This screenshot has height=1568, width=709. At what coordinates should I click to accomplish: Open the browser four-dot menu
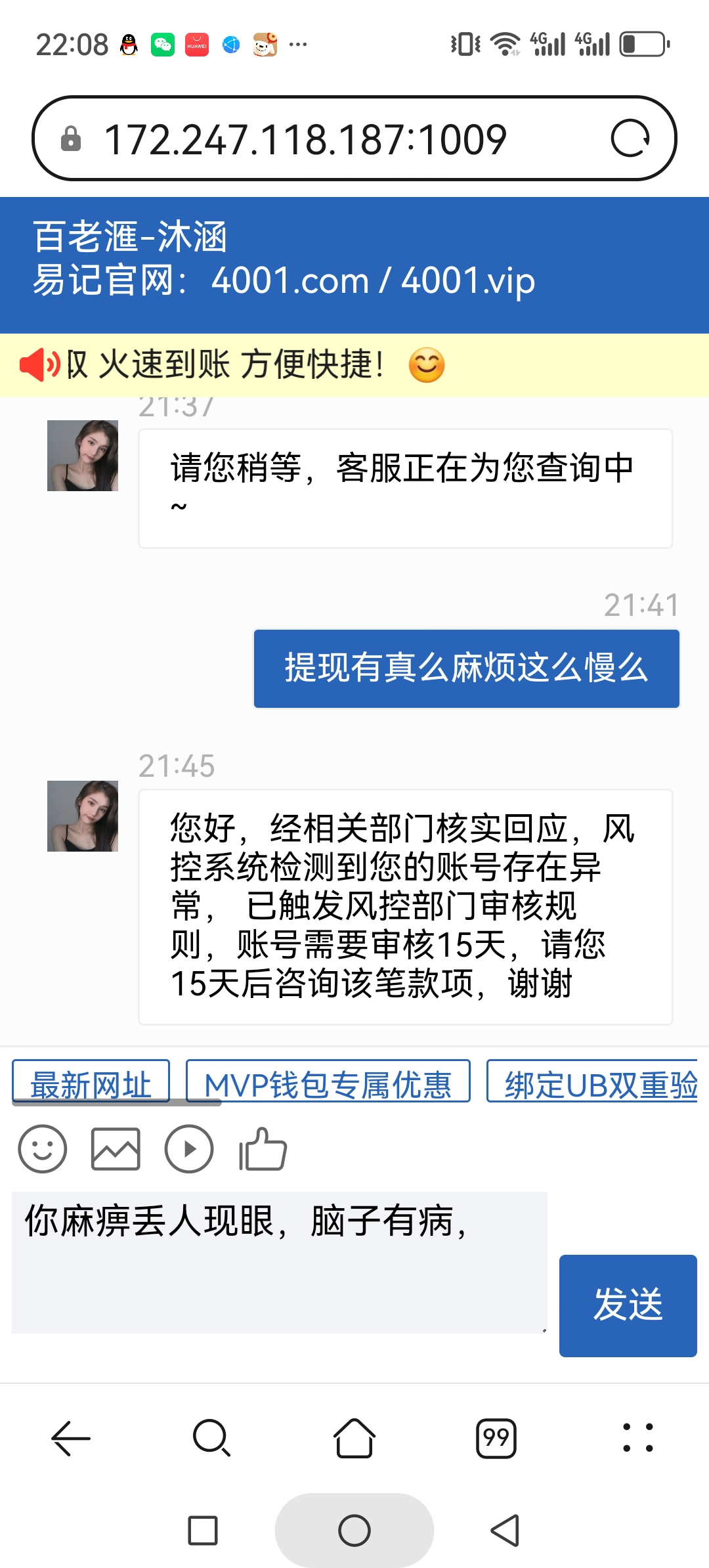pos(637,1439)
